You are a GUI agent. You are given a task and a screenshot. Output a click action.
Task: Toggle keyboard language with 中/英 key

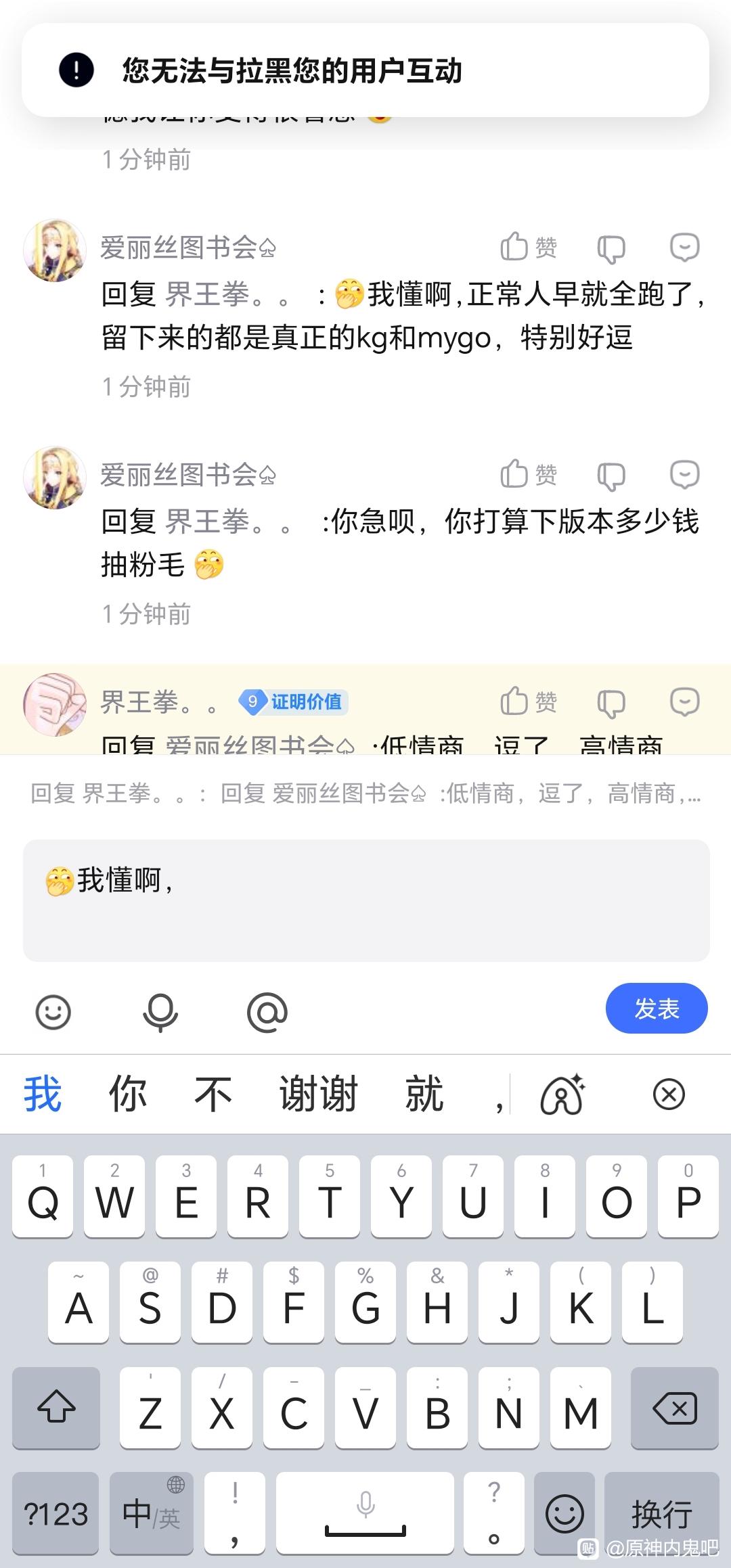click(152, 1514)
